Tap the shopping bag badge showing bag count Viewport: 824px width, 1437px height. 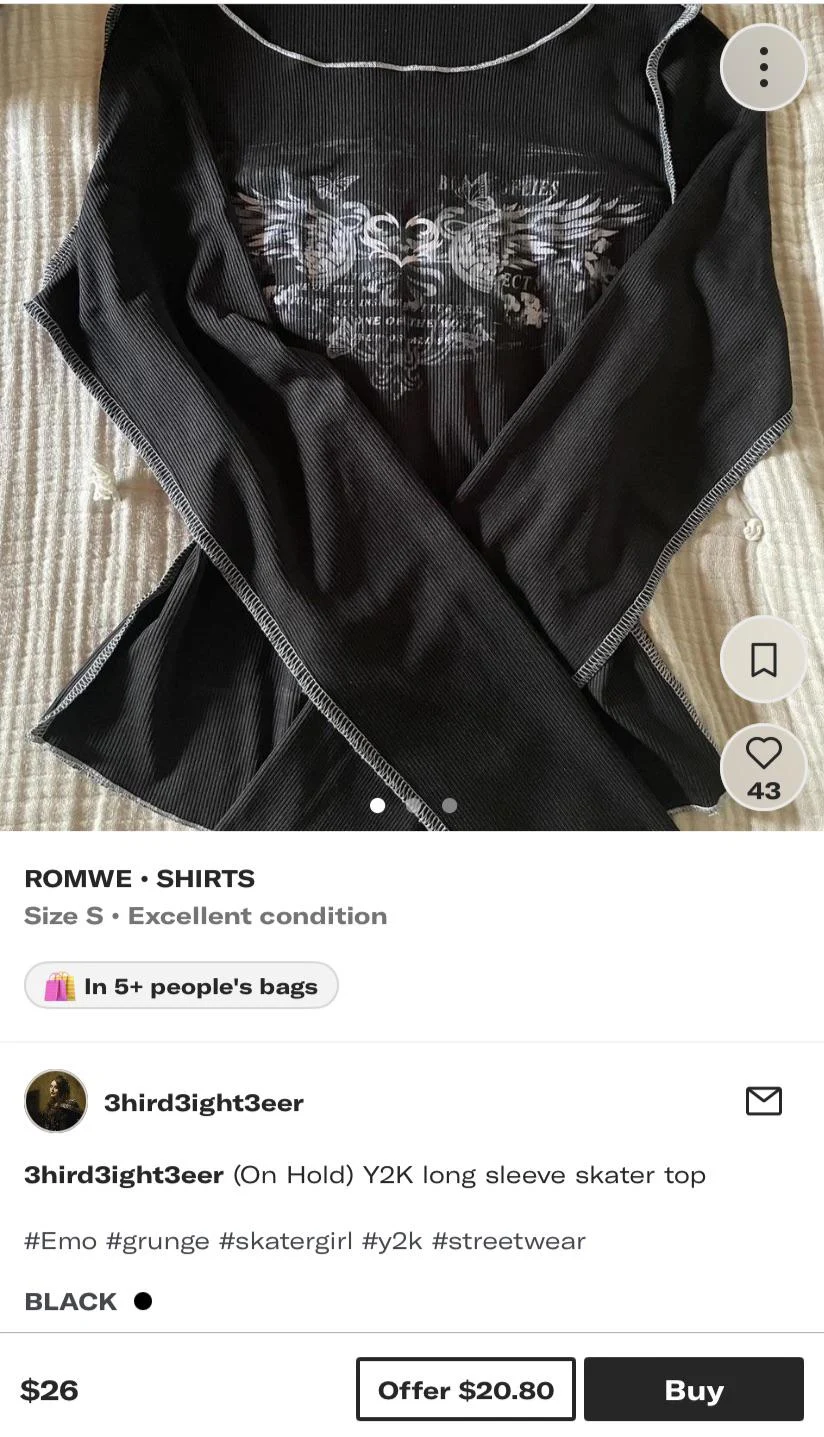180,986
